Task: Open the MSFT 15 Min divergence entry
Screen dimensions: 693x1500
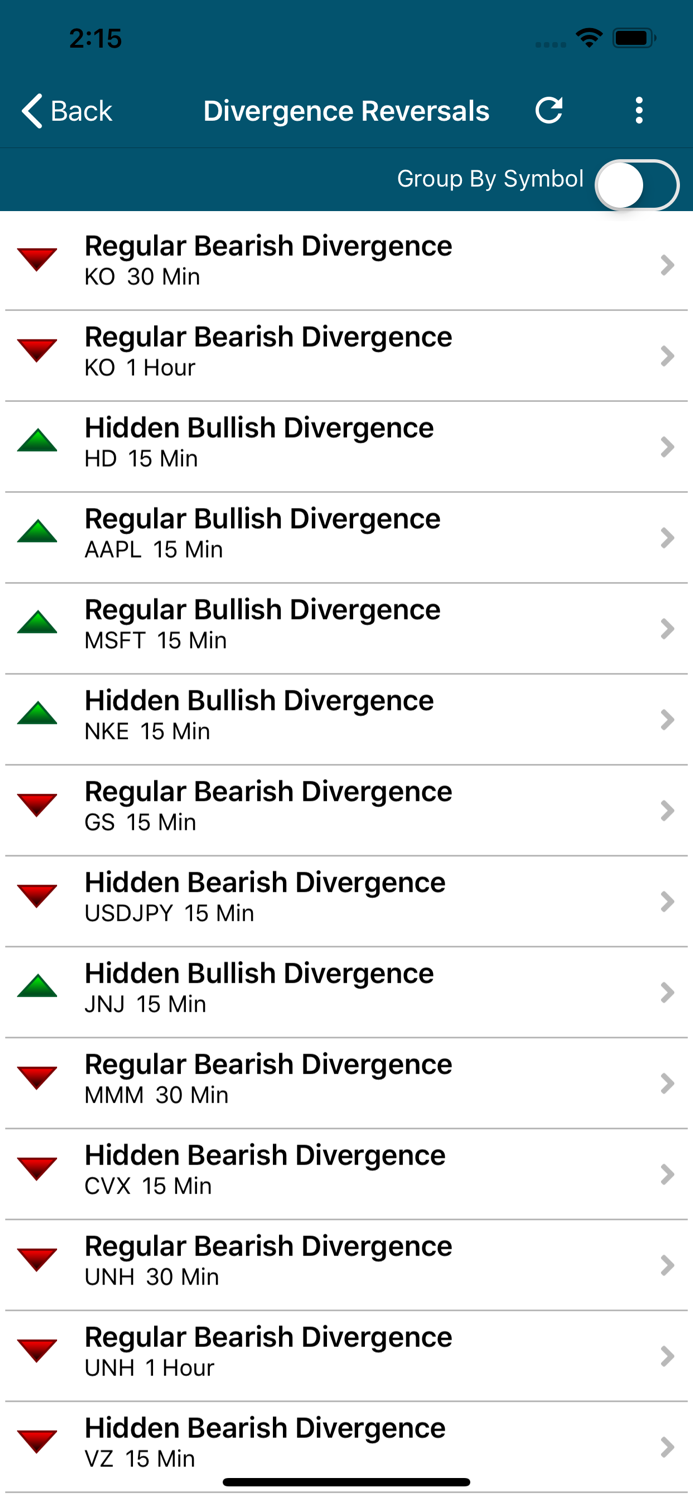Action: [x=346, y=624]
